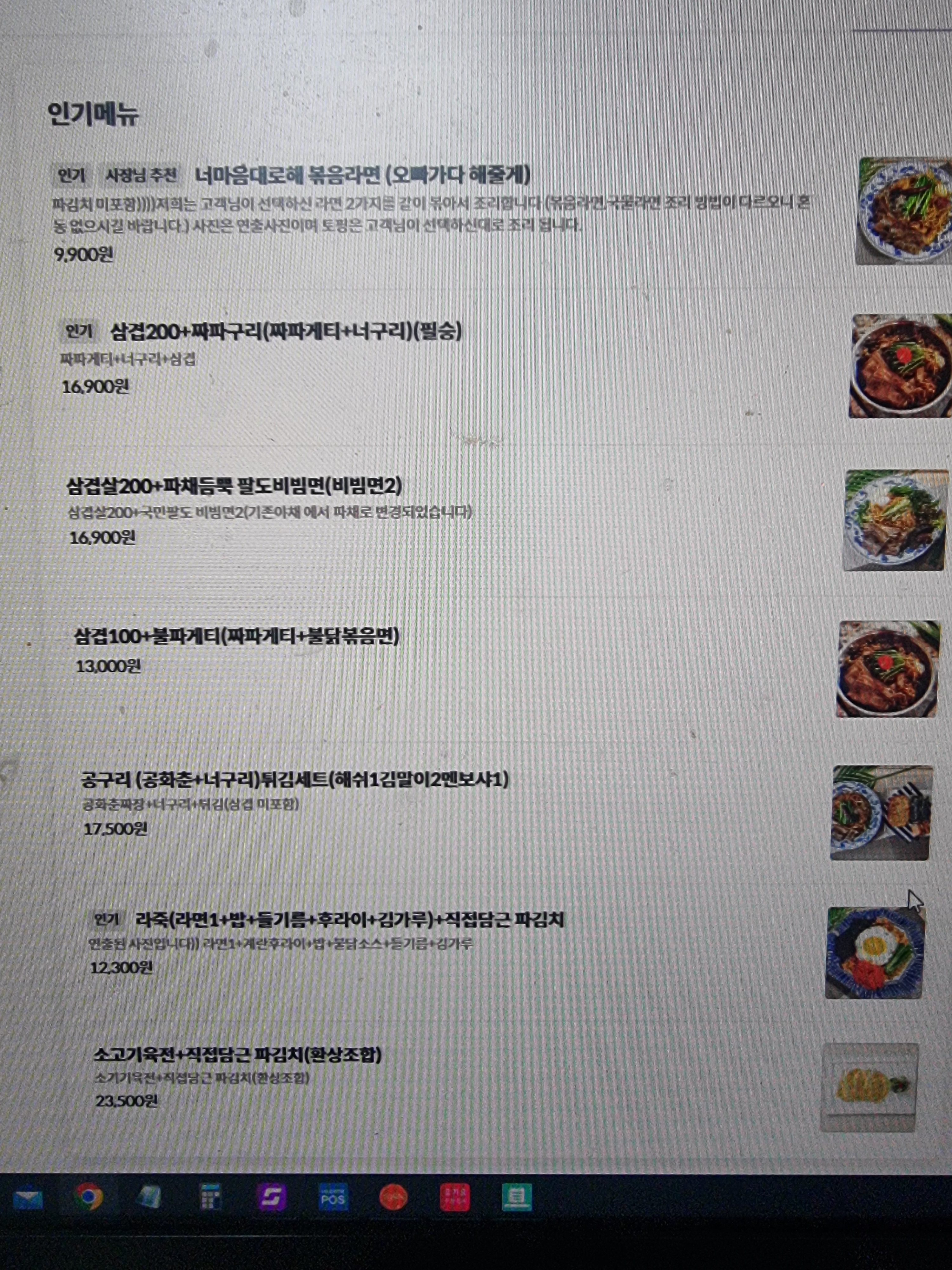Image resolution: width=952 pixels, height=1270 pixels.
Task: Open 소고기육전+직접담근 파김치 item
Action: tap(238, 1055)
